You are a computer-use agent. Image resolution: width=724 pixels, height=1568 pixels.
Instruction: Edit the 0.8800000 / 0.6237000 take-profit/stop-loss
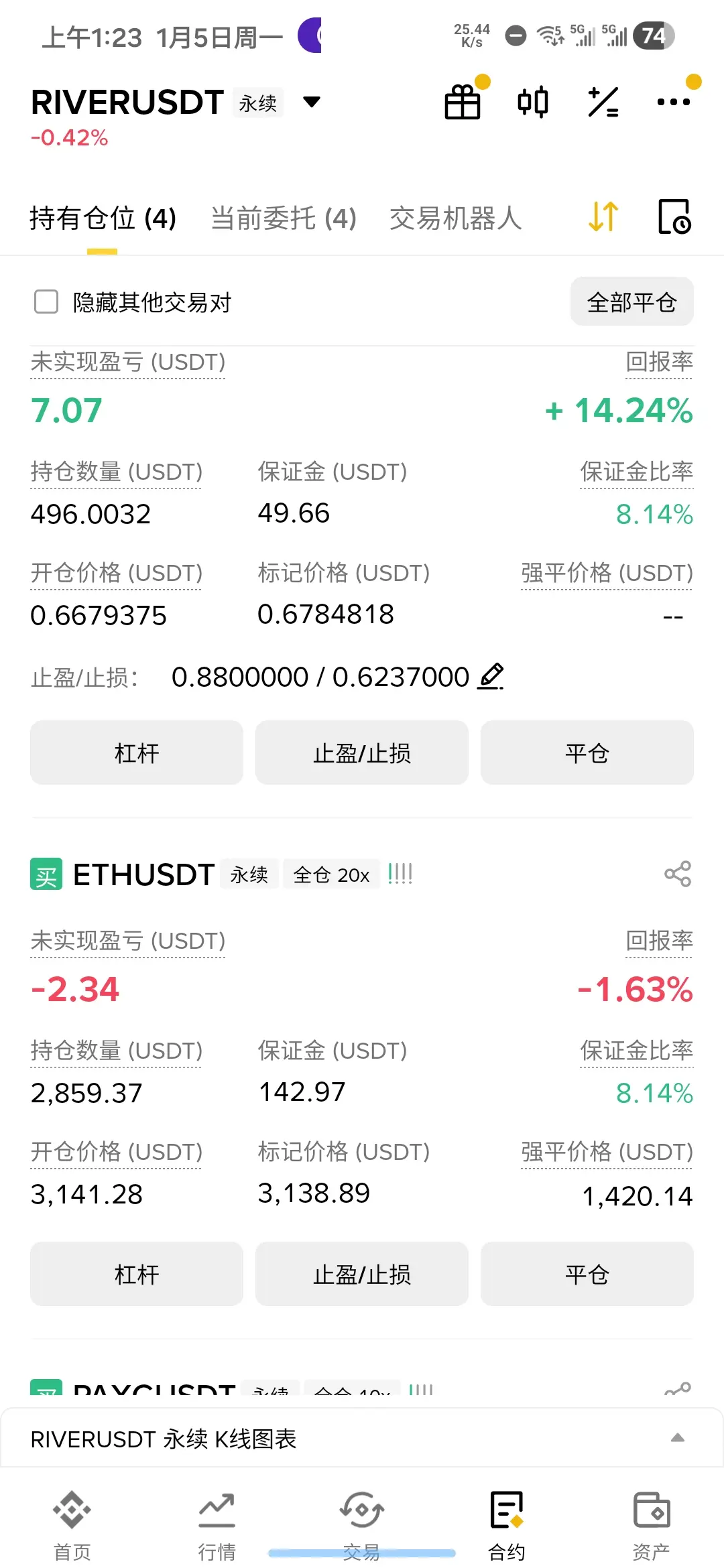point(491,676)
